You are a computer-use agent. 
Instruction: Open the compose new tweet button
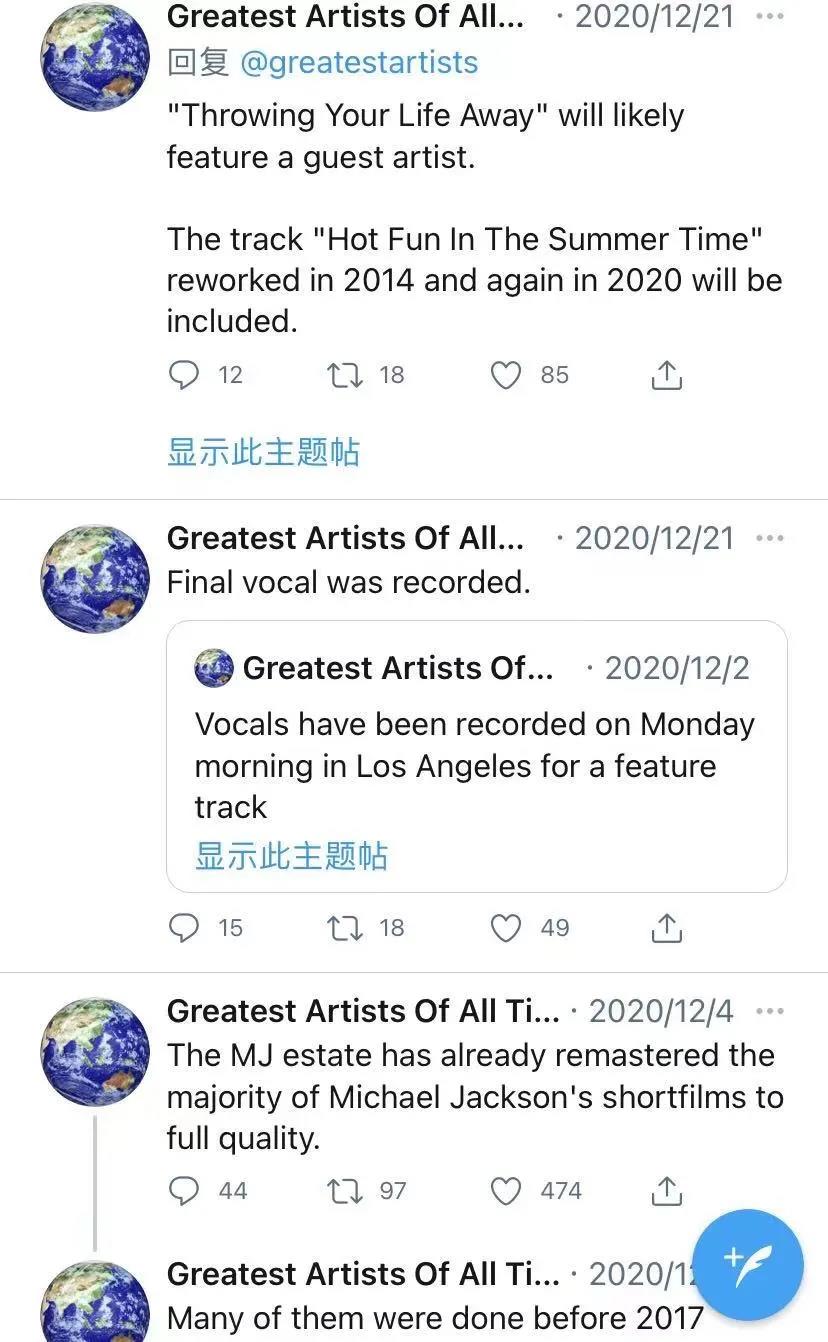(x=748, y=1265)
